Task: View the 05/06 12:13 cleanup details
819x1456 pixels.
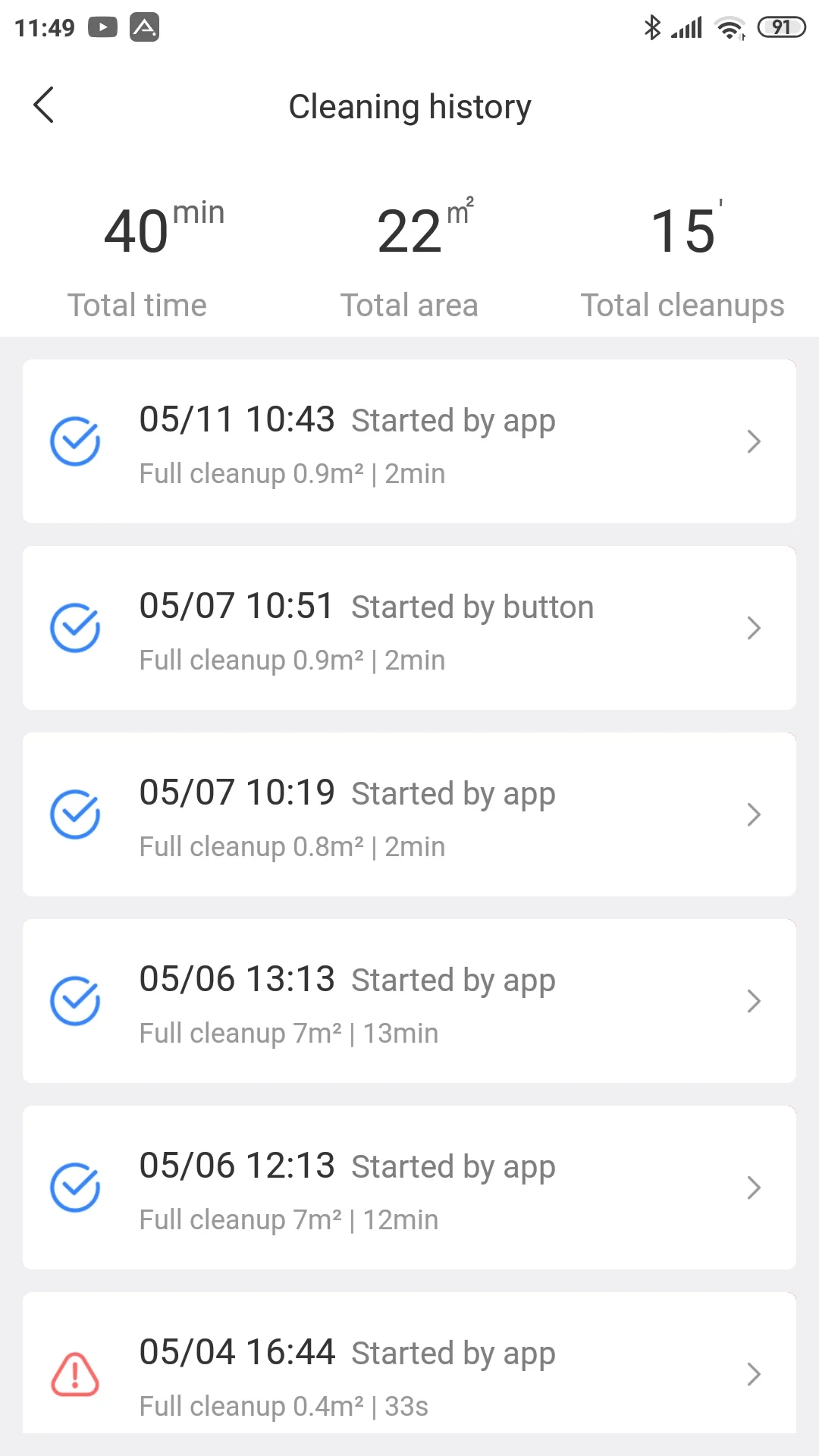Action: [409, 1188]
